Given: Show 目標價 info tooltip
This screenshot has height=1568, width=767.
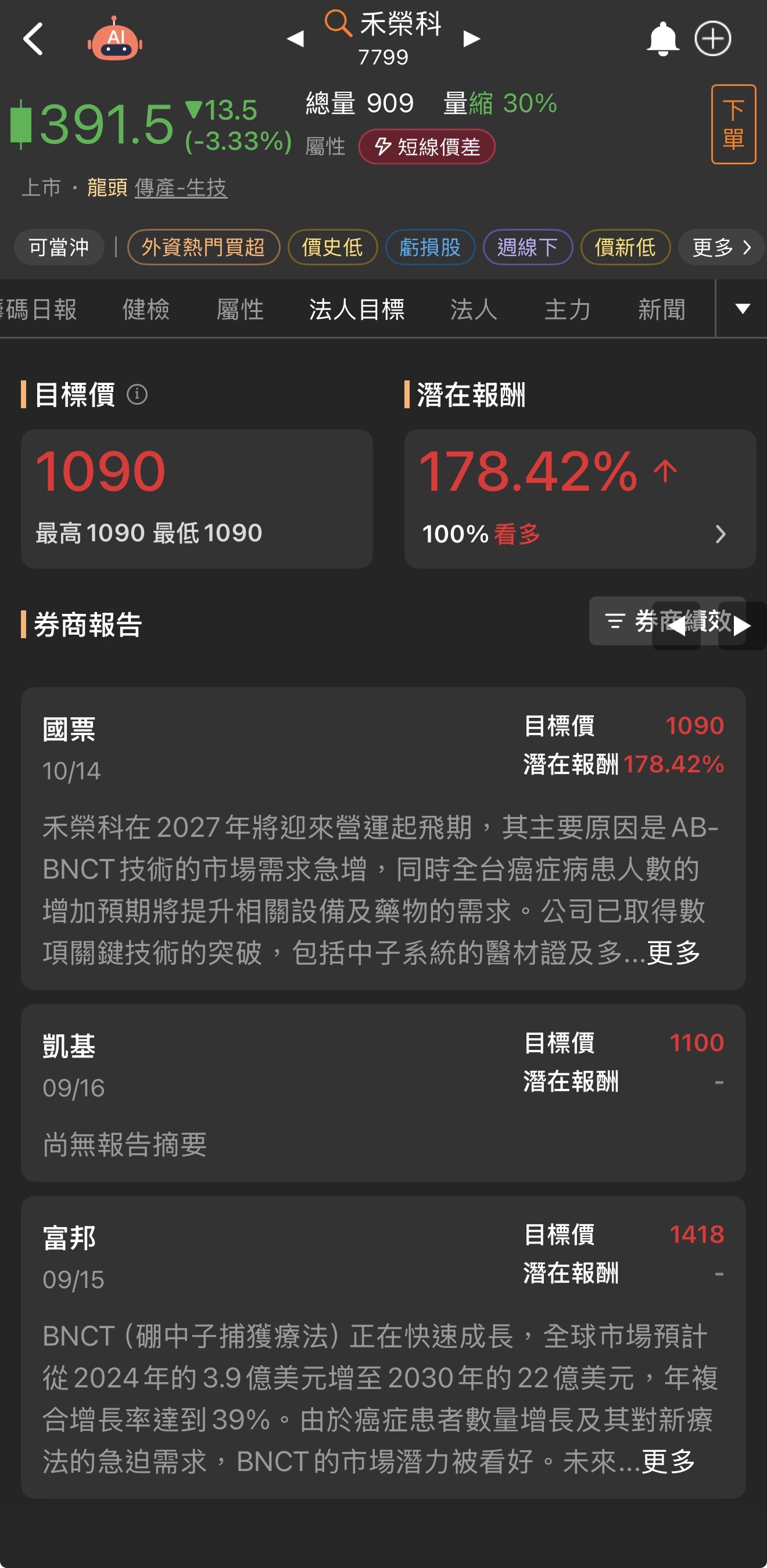Looking at the screenshot, I should [x=137, y=394].
